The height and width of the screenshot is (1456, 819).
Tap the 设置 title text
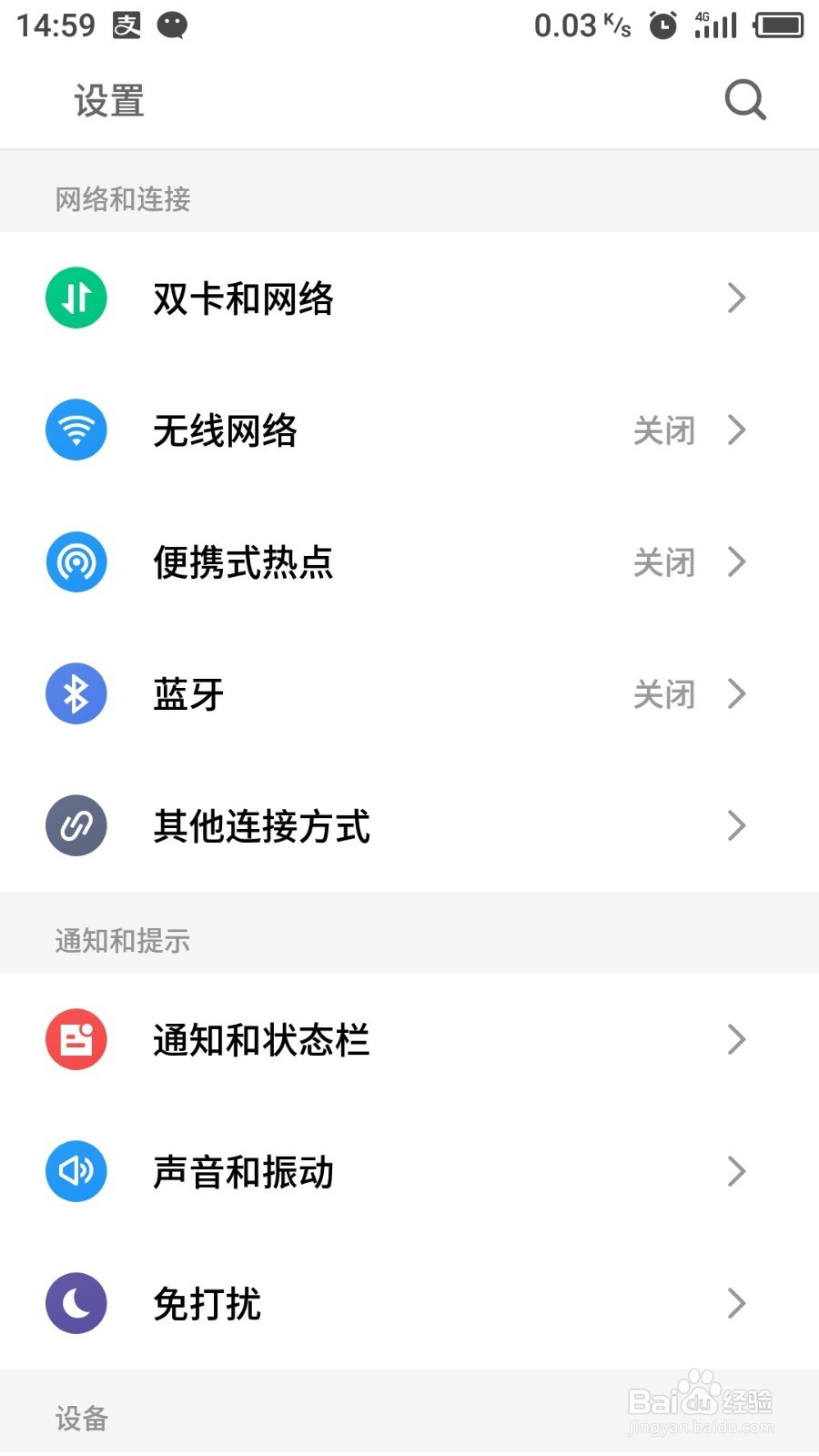[x=108, y=100]
